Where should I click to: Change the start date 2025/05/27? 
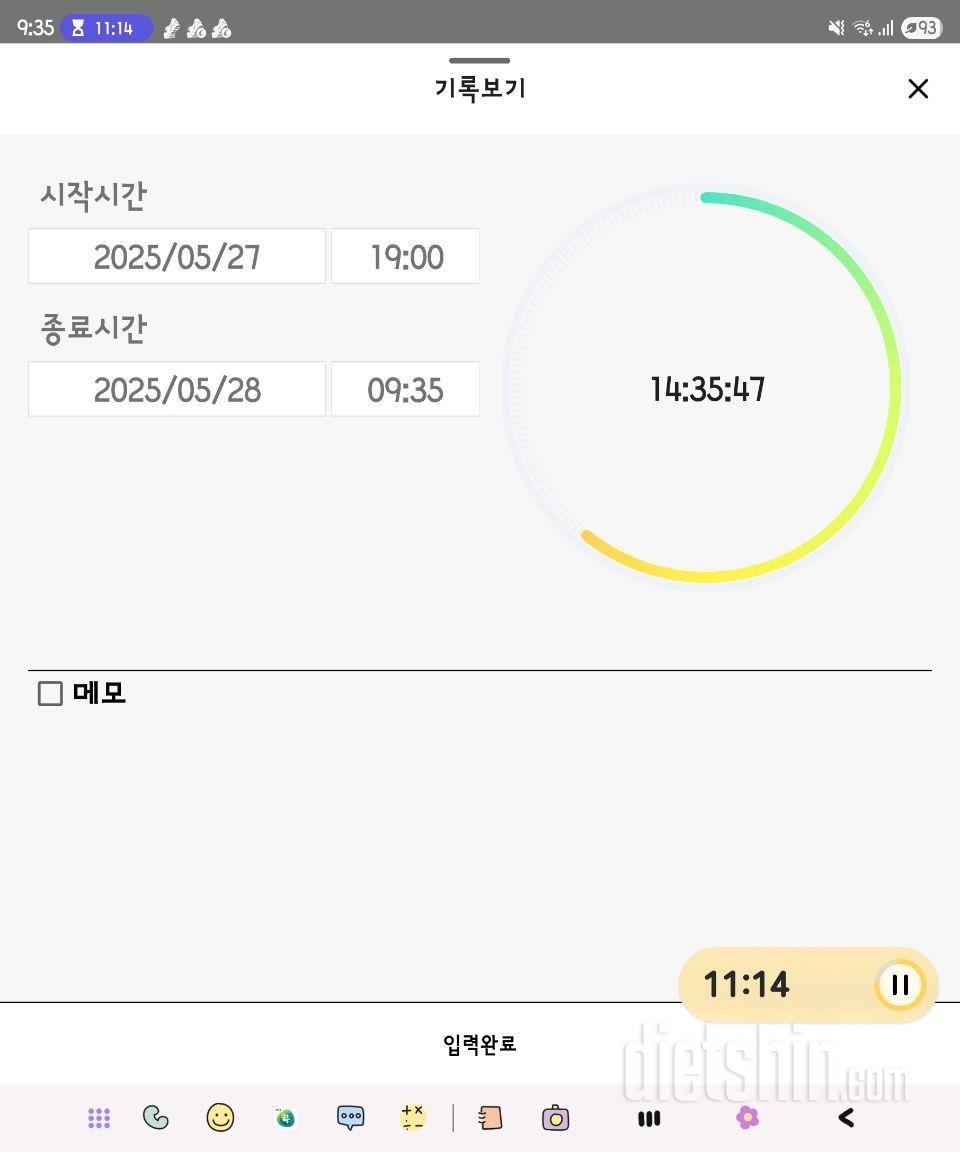point(177,257)
